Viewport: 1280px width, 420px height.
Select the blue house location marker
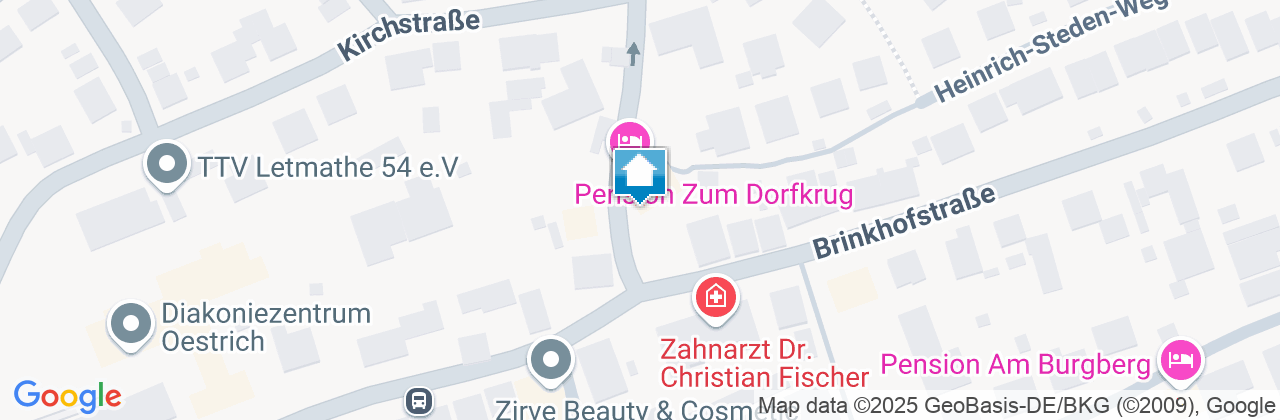(640, 174)
